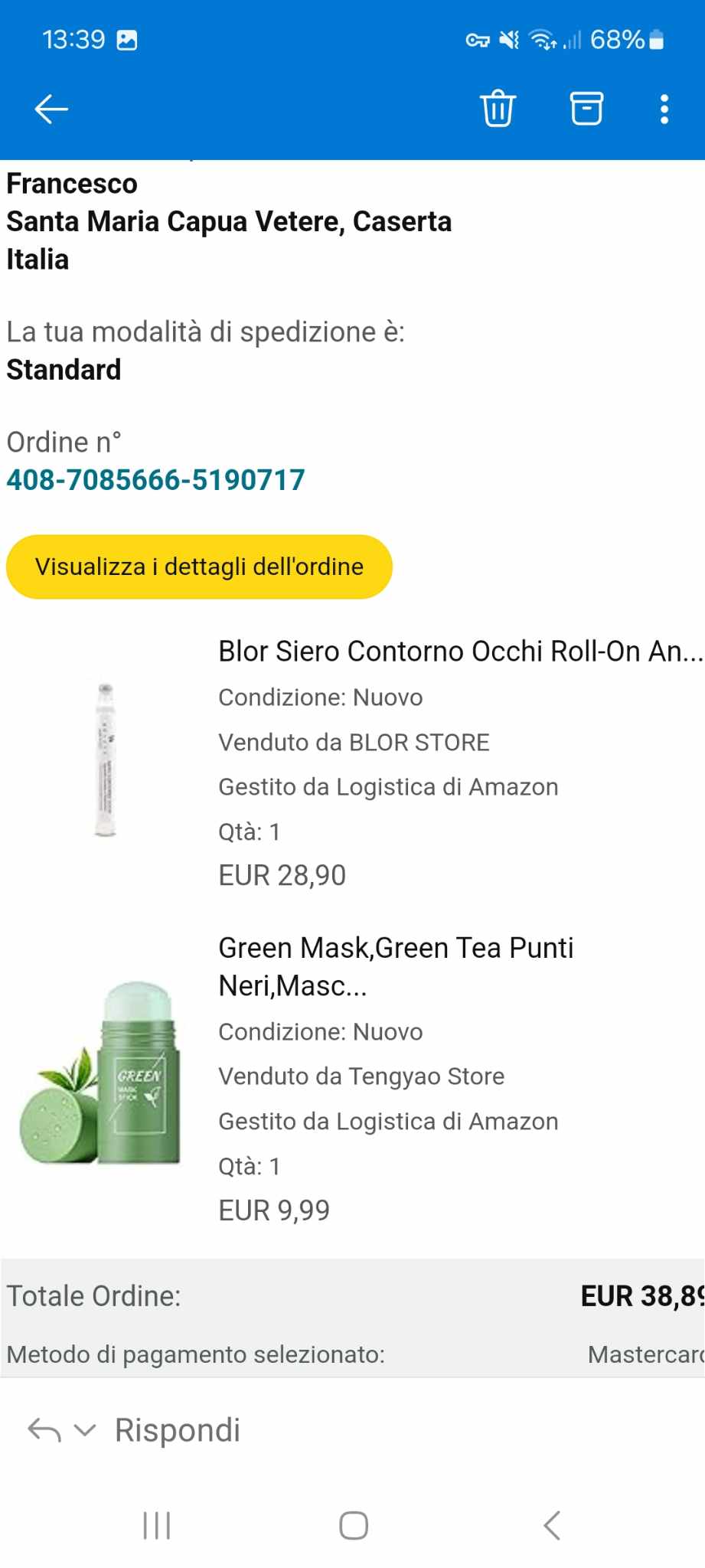Open the three-dot overflow menu
The image size is (705, 1568).
click(x=664, y=109)
